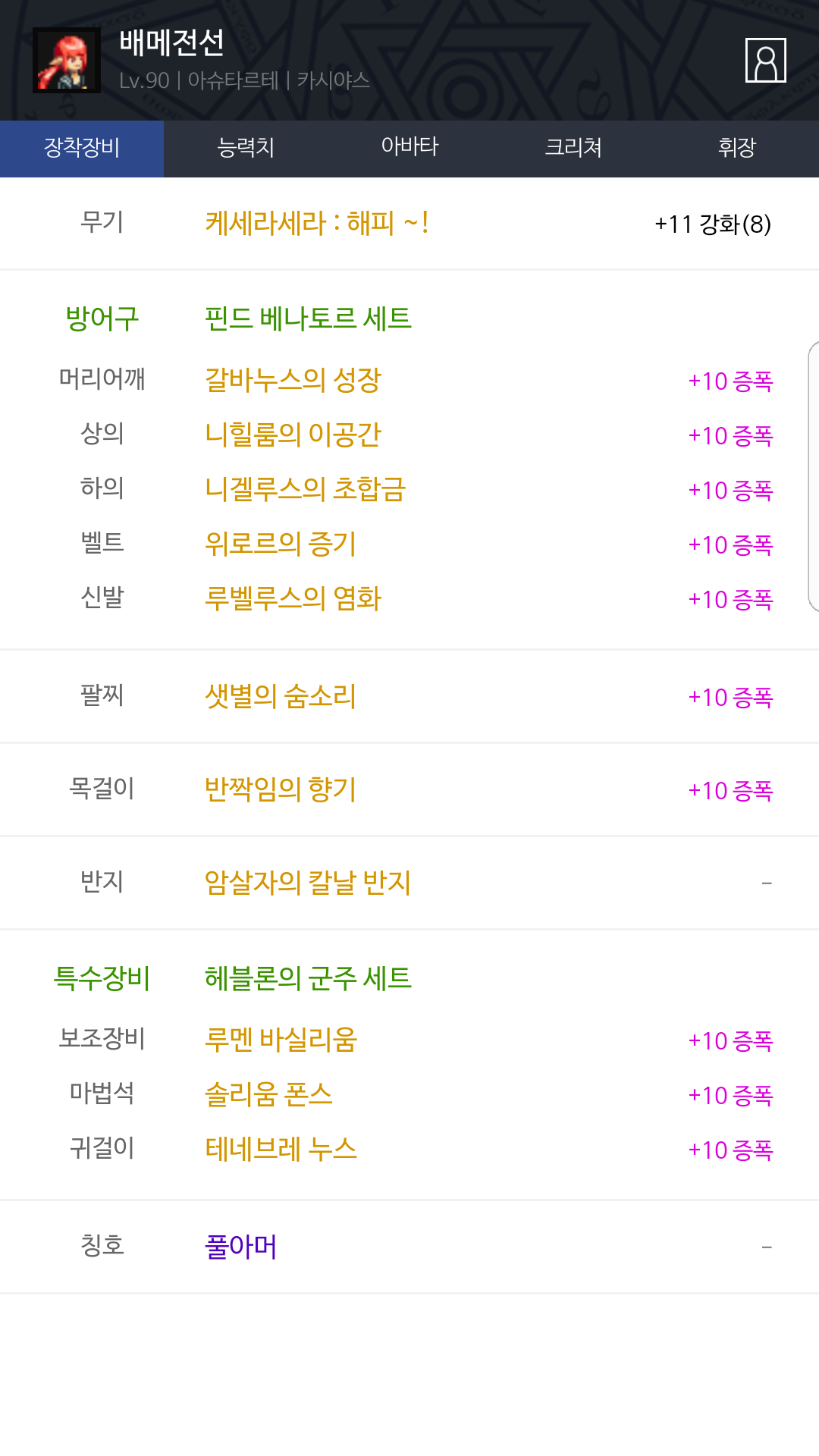Open the 암살자의 칼날 반지 ring
This screenshot has height=1456, width=819.
(x=308, y=883)
